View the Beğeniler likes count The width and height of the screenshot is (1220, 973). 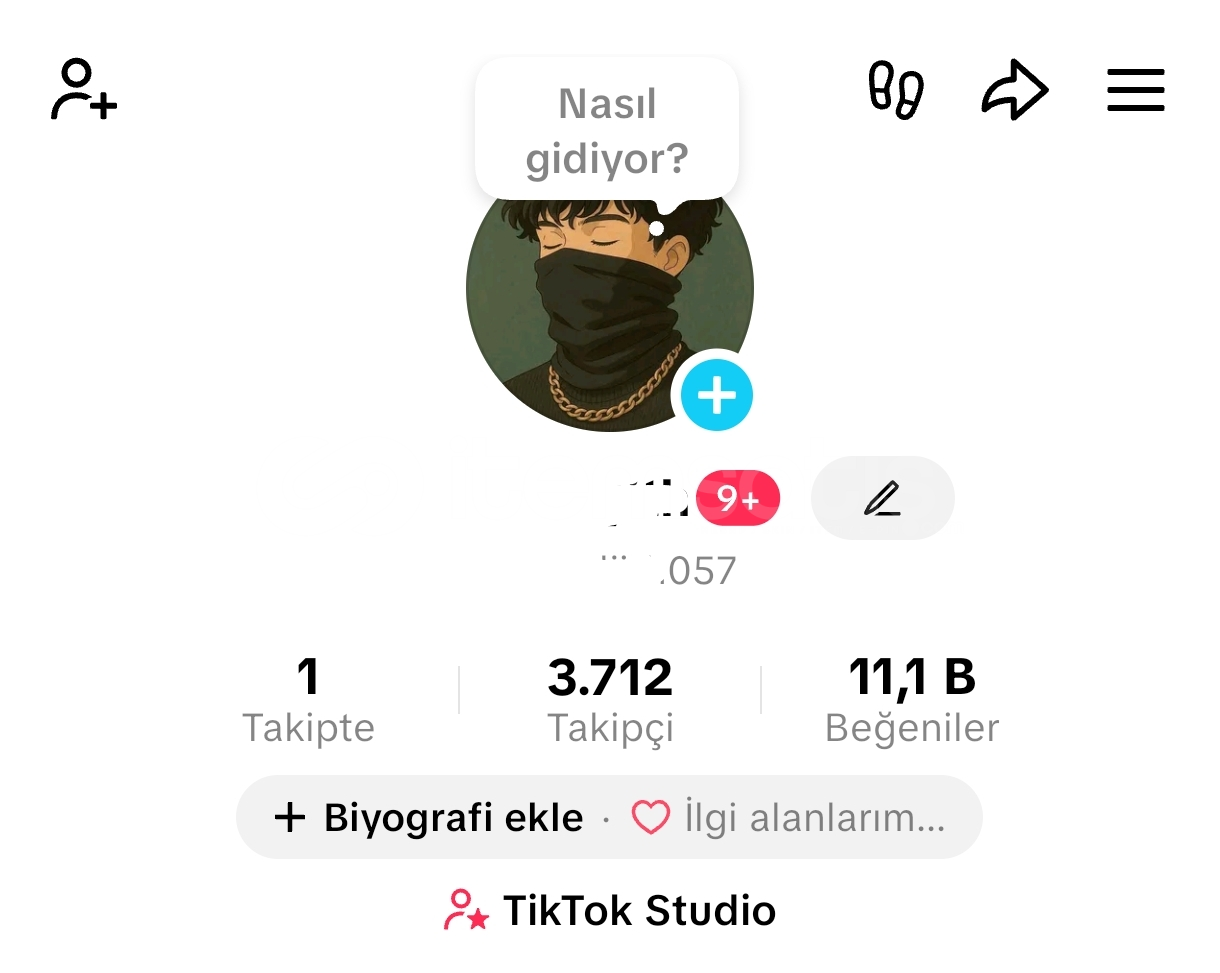912,700
